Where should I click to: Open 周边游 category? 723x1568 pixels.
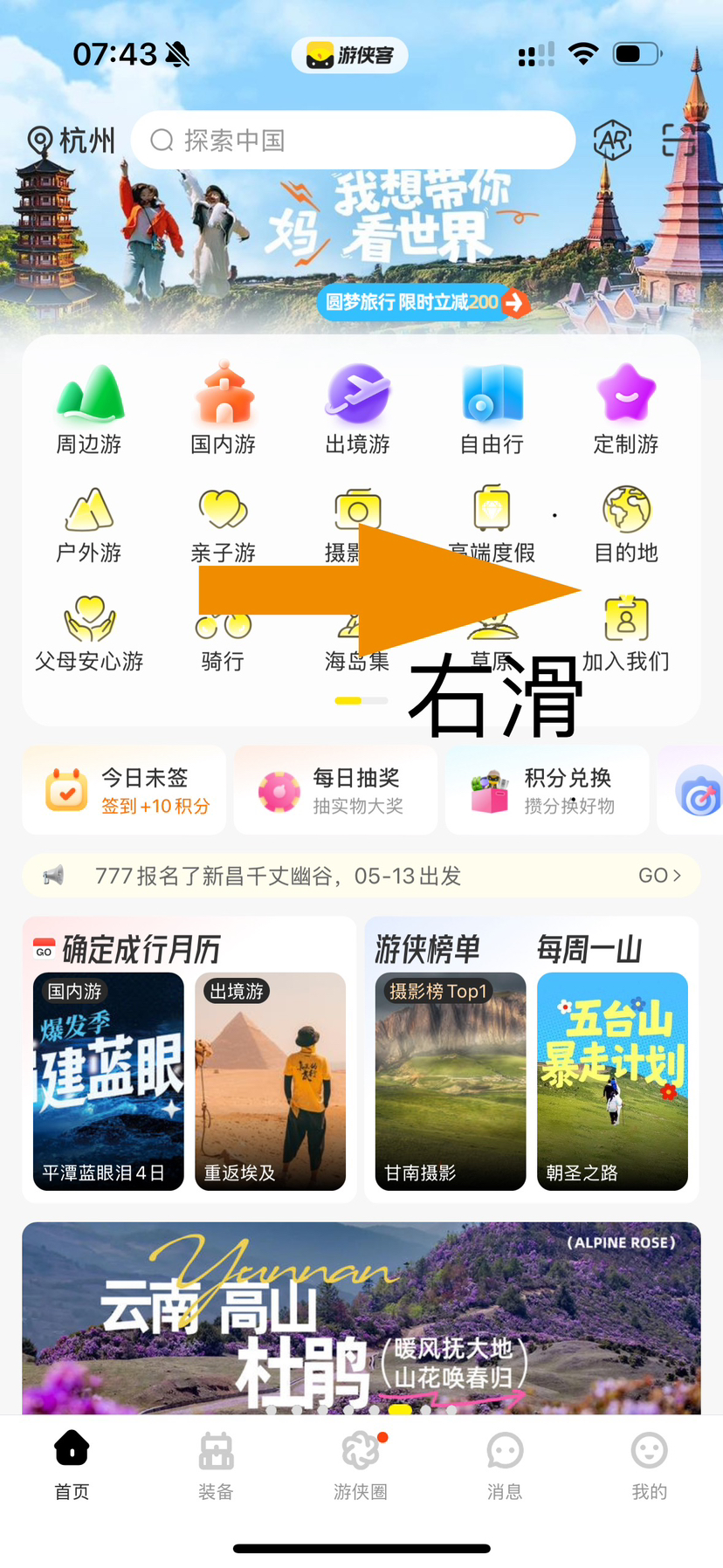click(x=89, y=410)
